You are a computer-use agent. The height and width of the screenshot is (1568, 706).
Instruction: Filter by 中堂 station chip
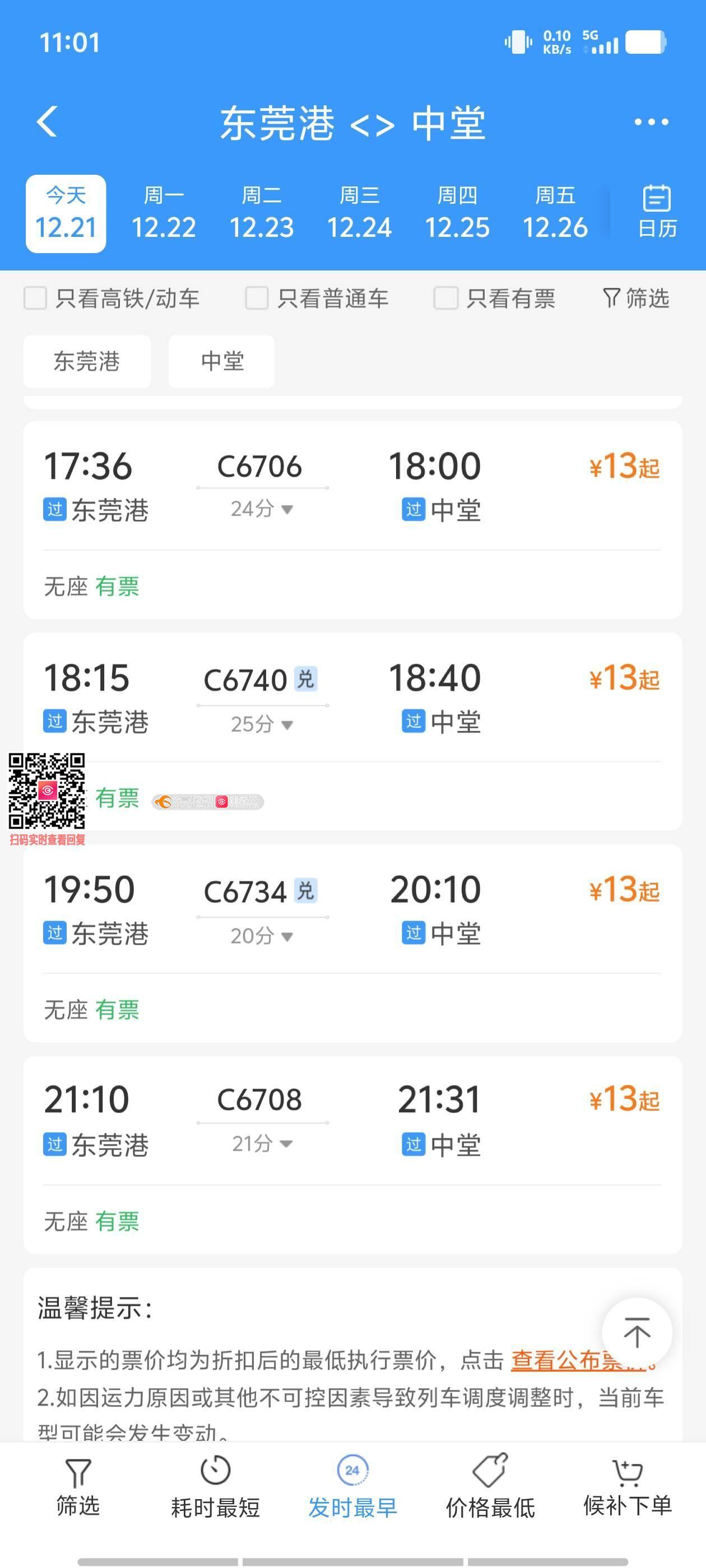tap(222, 362)
